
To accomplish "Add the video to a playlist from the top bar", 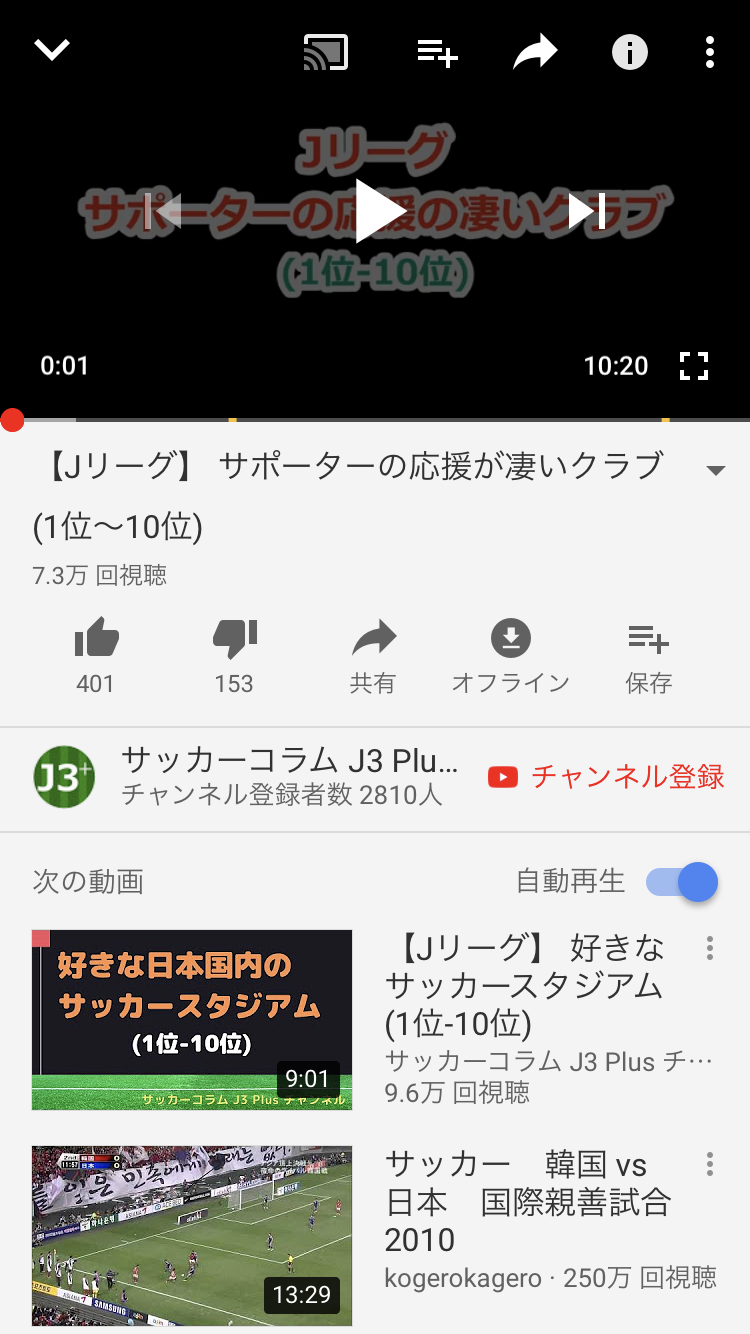I will coord(437,52).
